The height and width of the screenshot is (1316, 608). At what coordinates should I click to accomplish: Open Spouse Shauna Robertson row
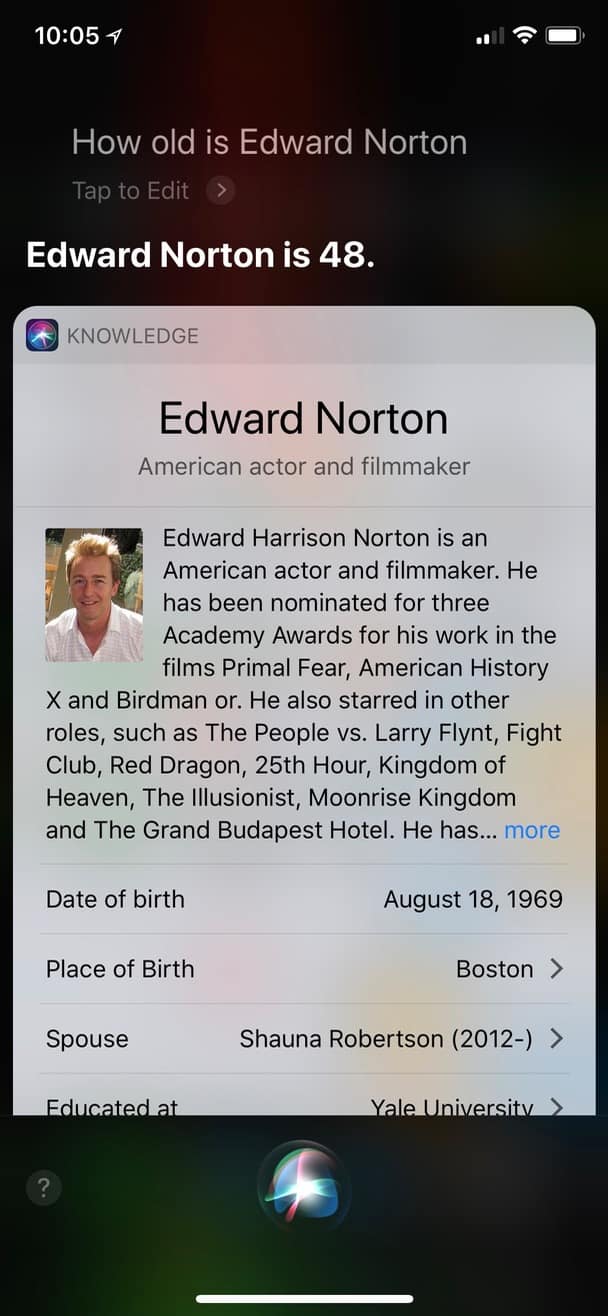[x=304, y=1039]
